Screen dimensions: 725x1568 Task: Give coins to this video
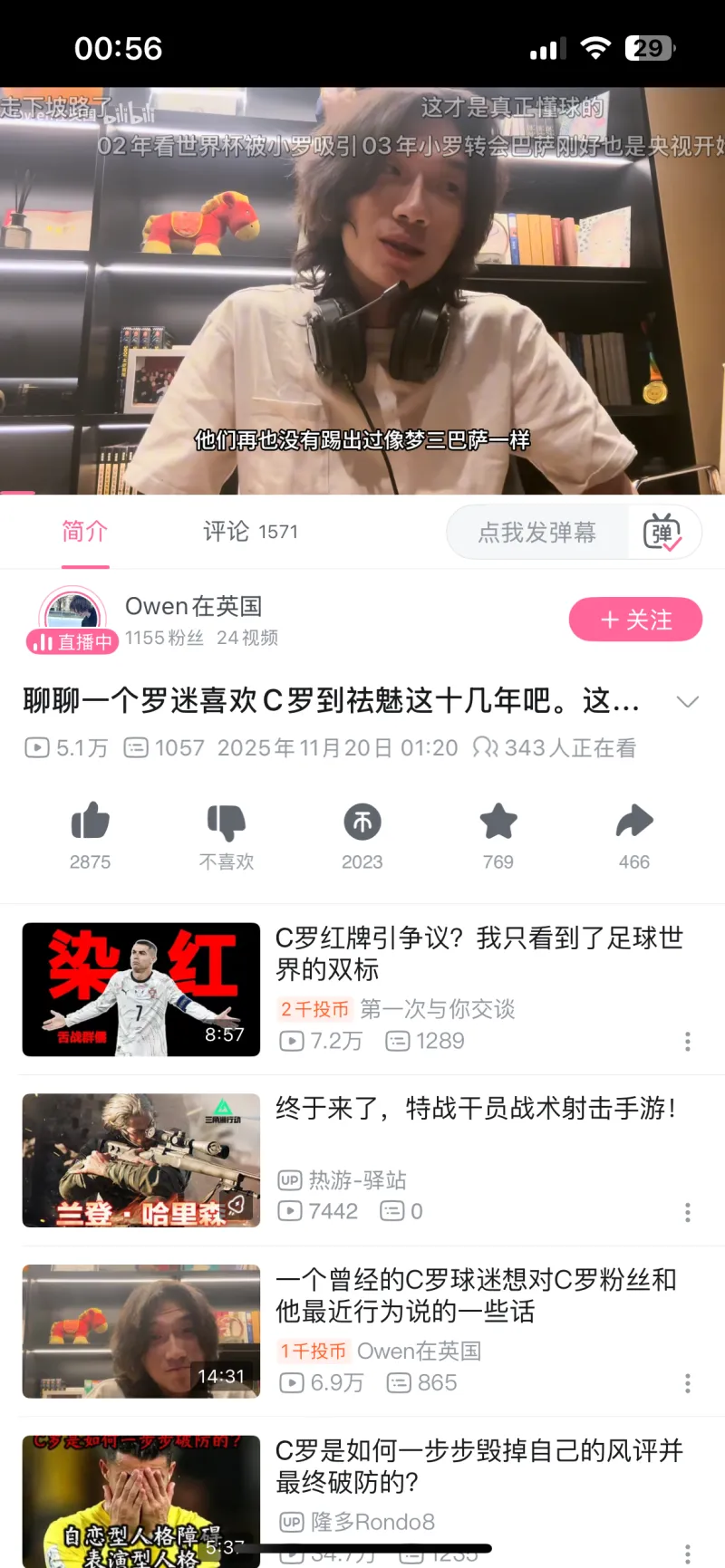(362, 822)
